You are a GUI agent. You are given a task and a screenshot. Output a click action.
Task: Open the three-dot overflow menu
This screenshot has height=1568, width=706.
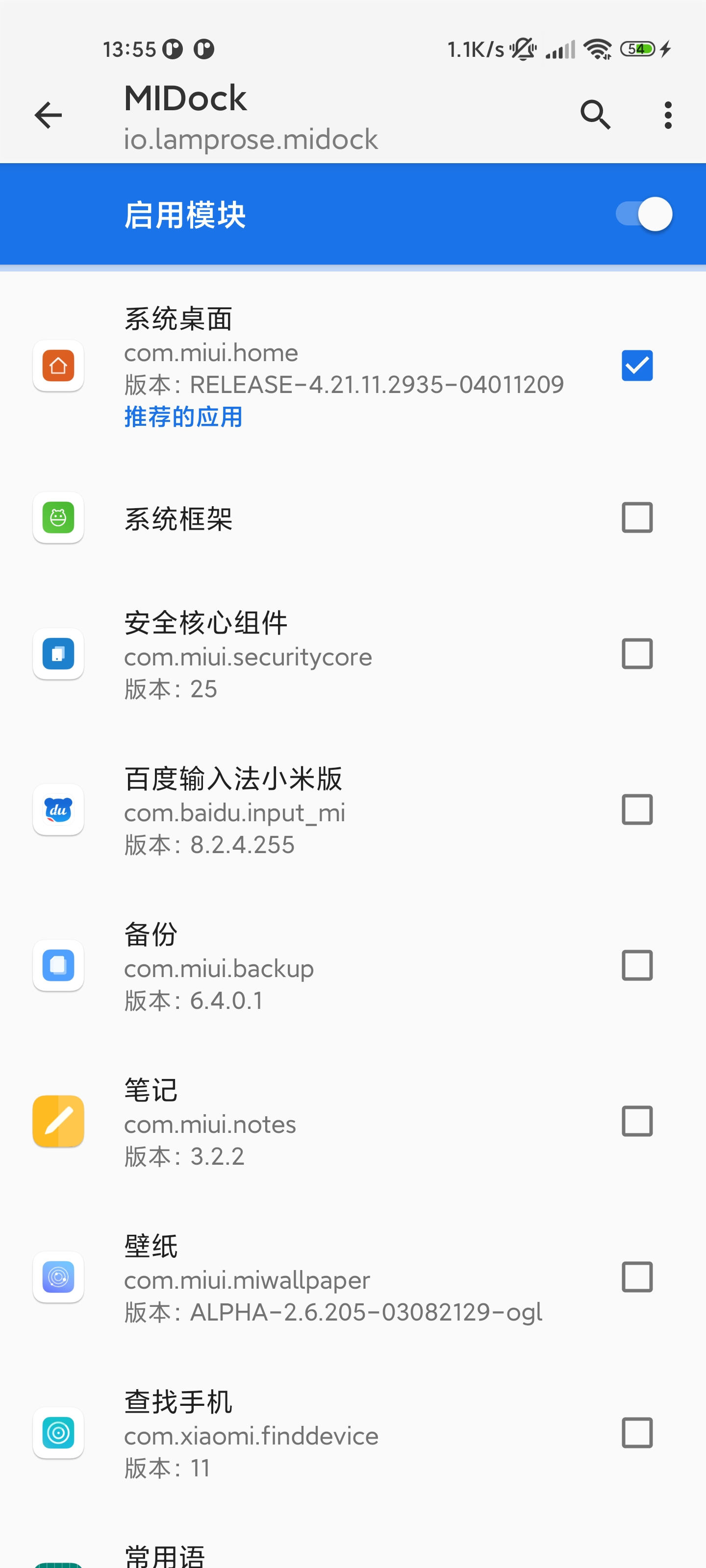(668, 115)
